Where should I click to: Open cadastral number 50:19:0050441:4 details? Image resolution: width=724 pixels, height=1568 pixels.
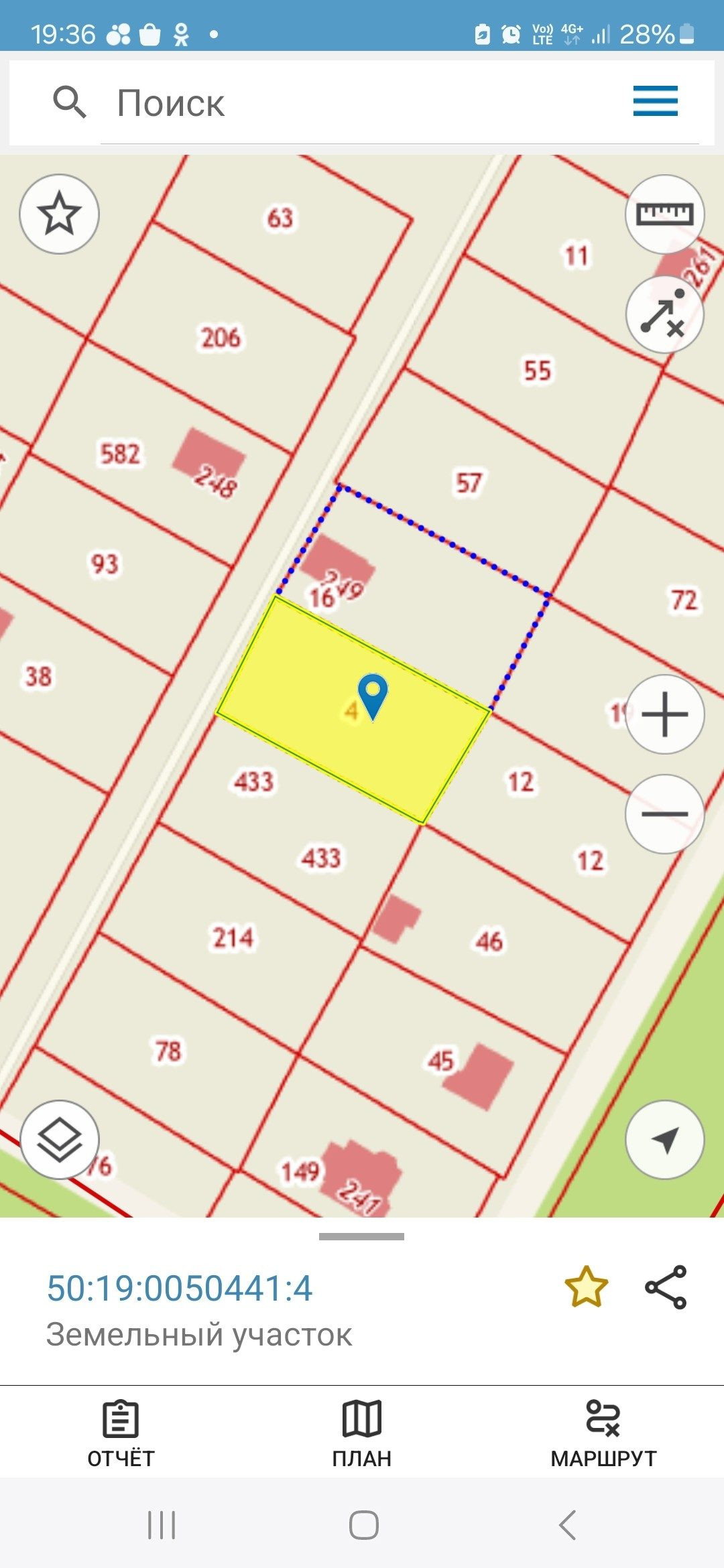coord(180,1289)
